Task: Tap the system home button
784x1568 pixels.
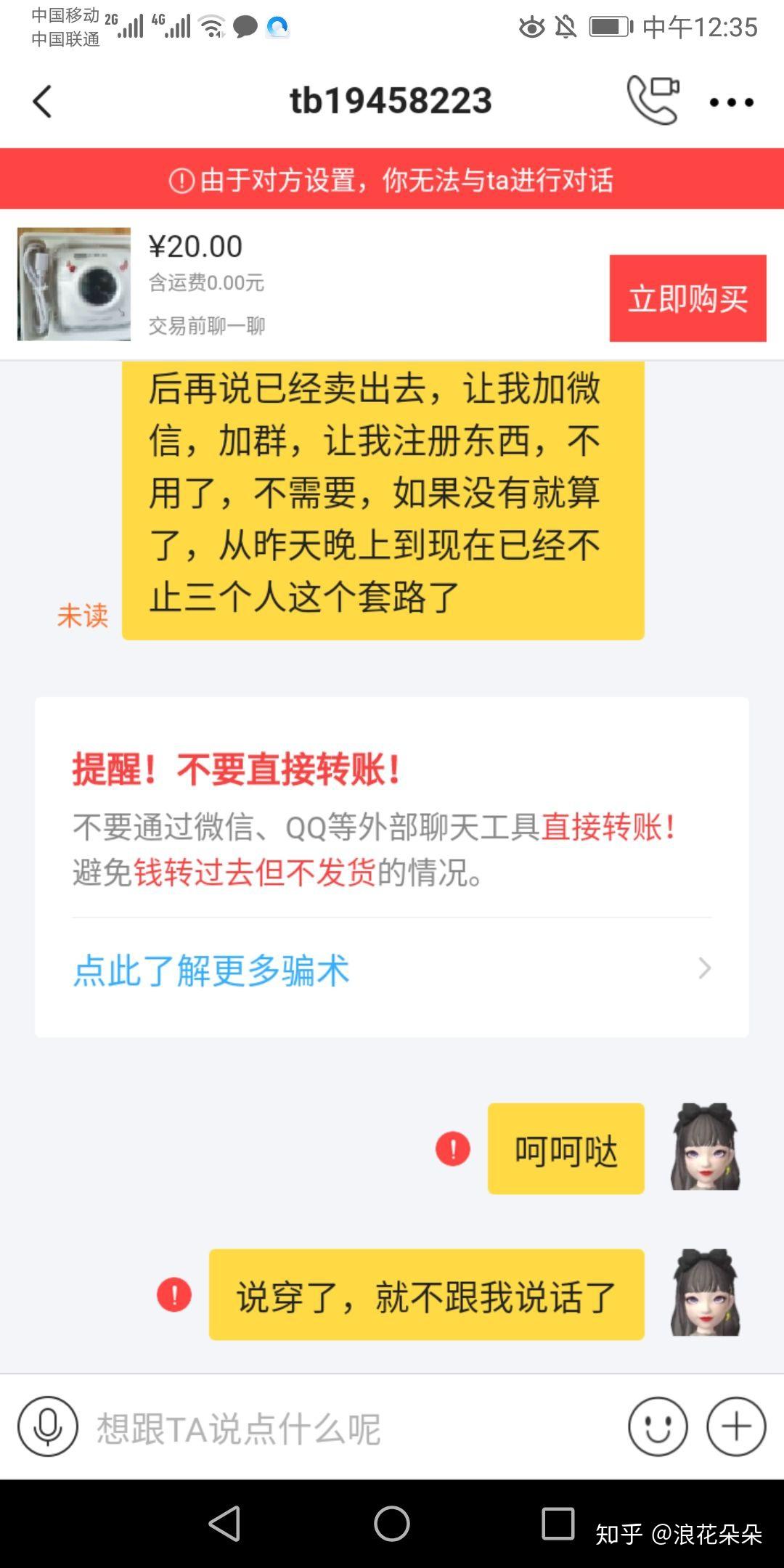Action: 392,1523
